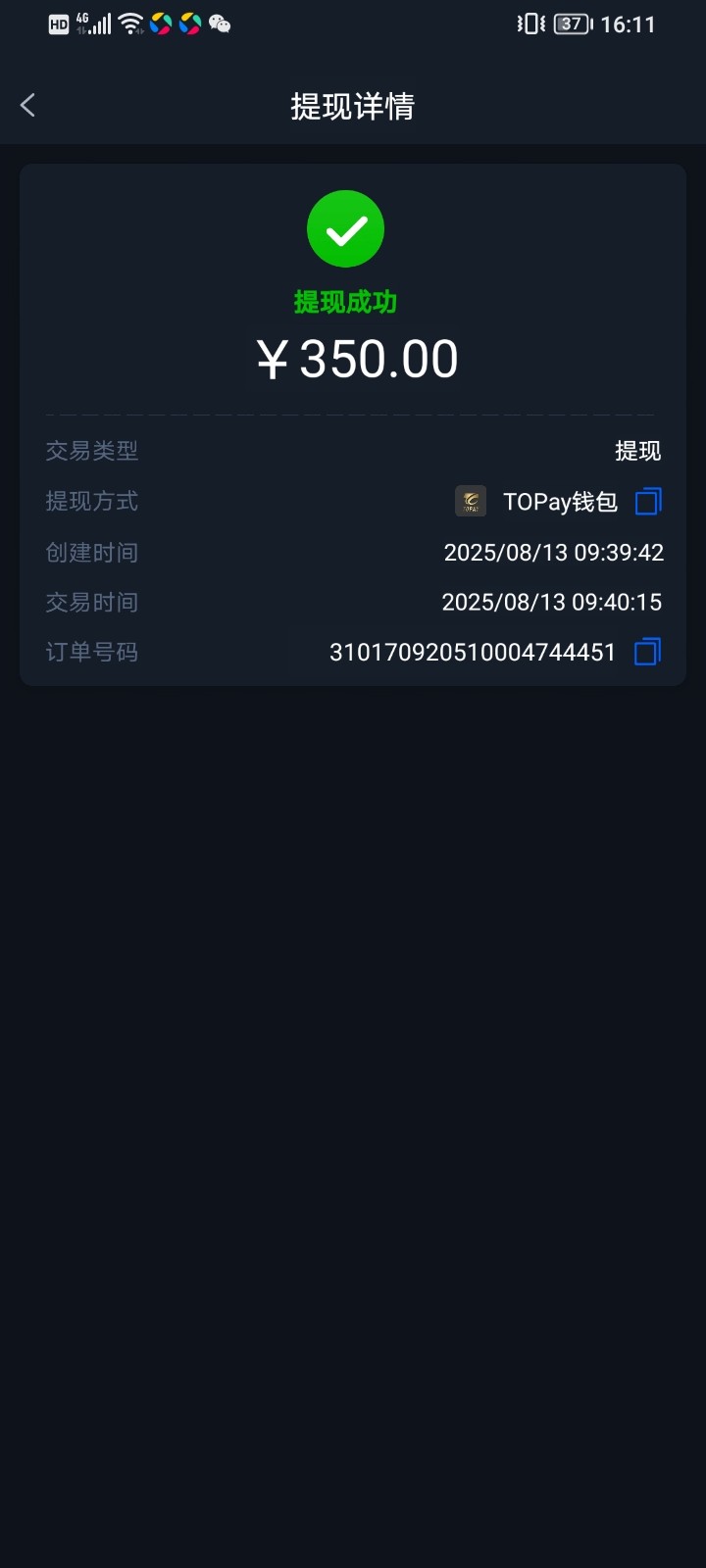Click the green success checkmark icon
The height and width of the screenshot is (1568, 706).
coord(345,228)
